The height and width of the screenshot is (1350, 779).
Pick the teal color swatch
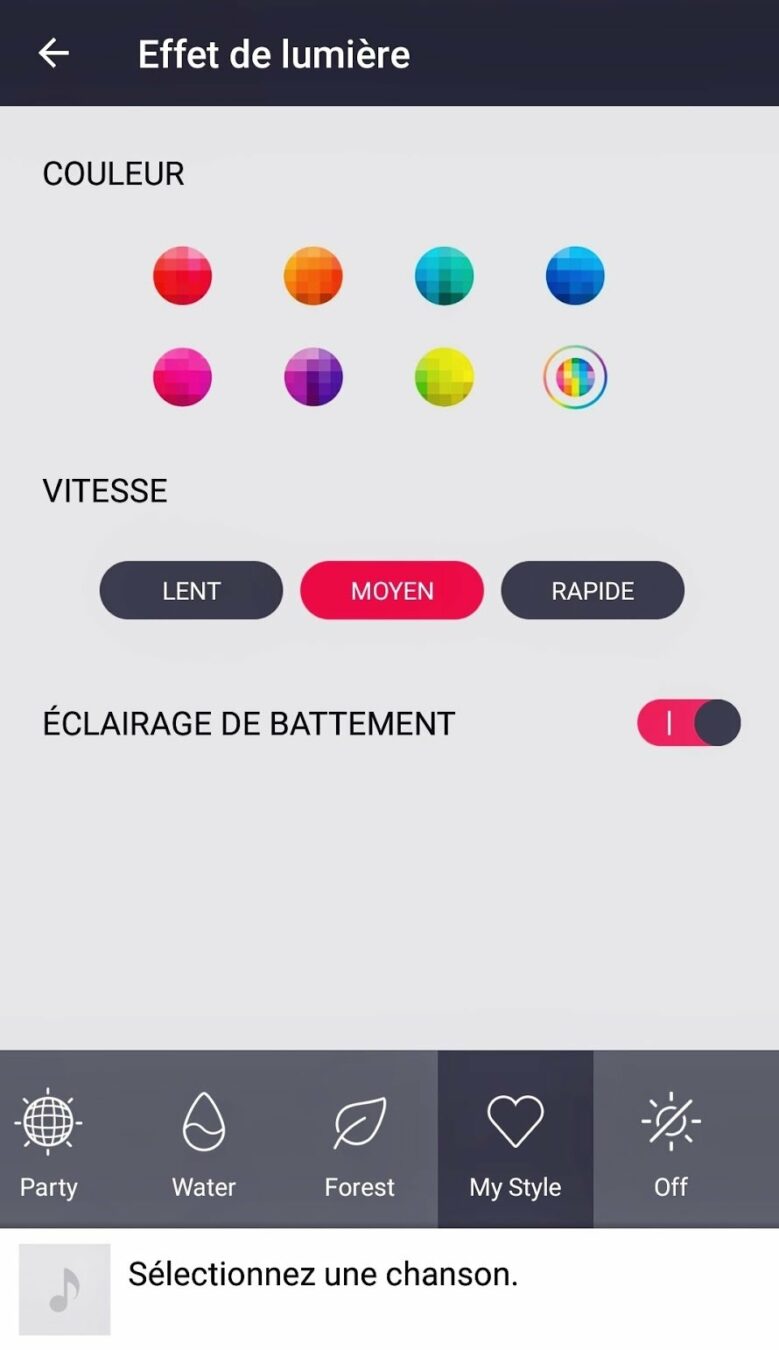(x=444, y=276)
